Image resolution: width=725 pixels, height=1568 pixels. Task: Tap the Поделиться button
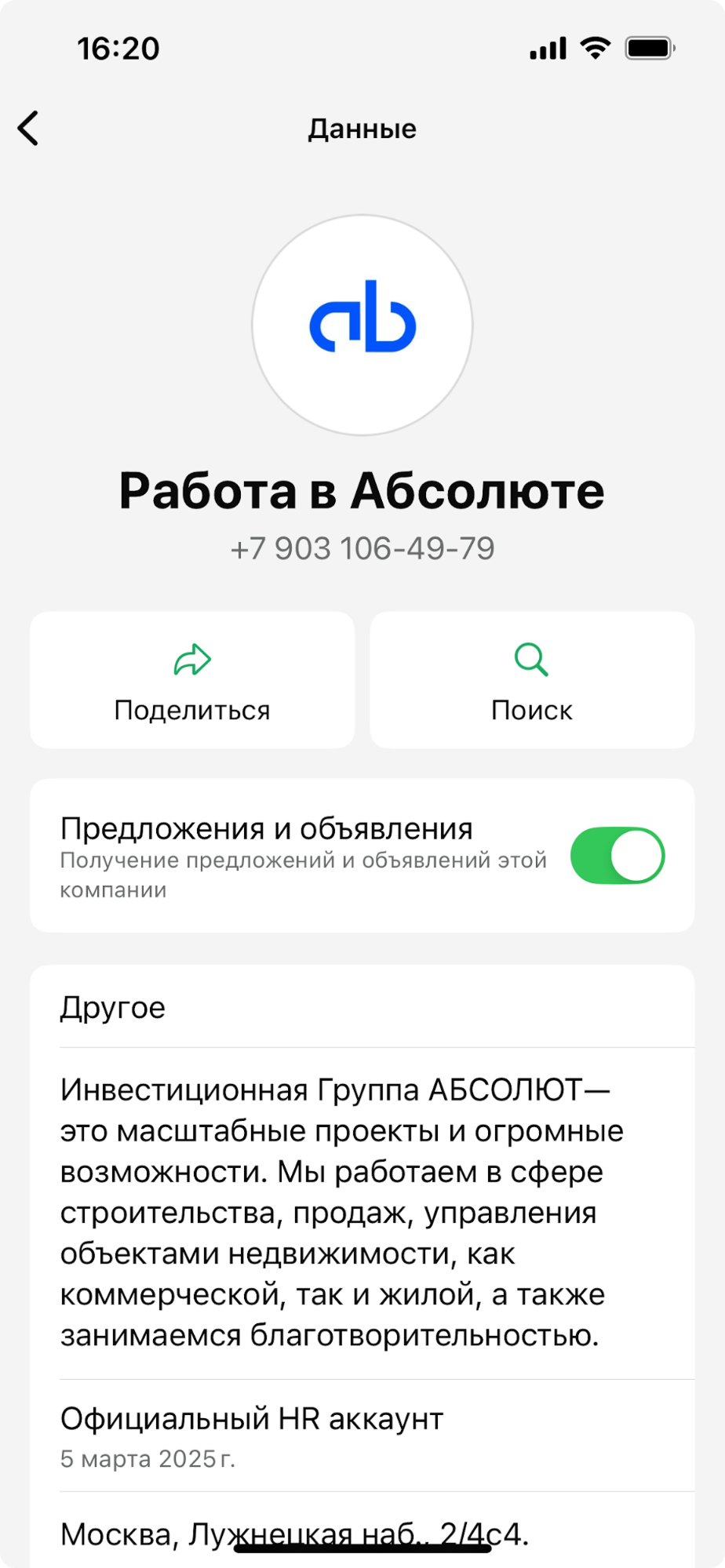click(x=192, y=679)
